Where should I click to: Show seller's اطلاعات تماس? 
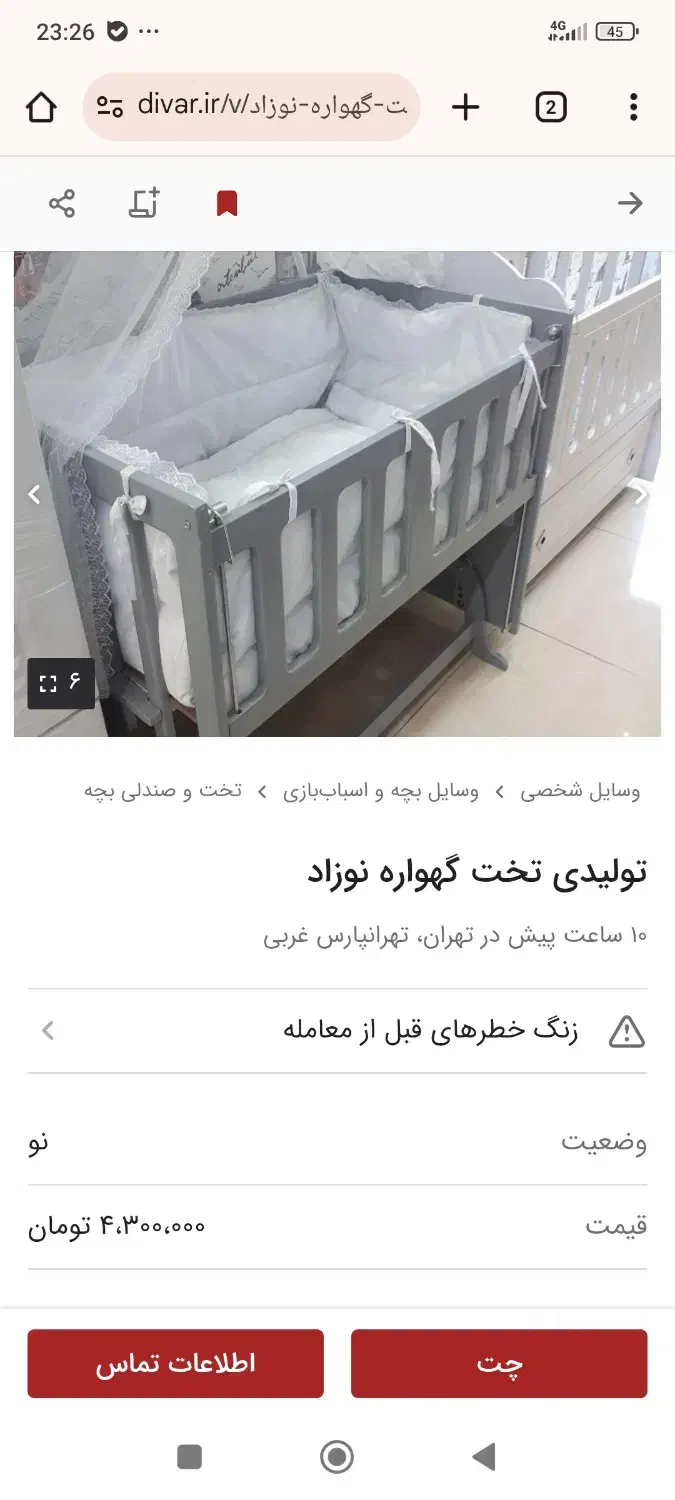click(x=175, y=1363)
